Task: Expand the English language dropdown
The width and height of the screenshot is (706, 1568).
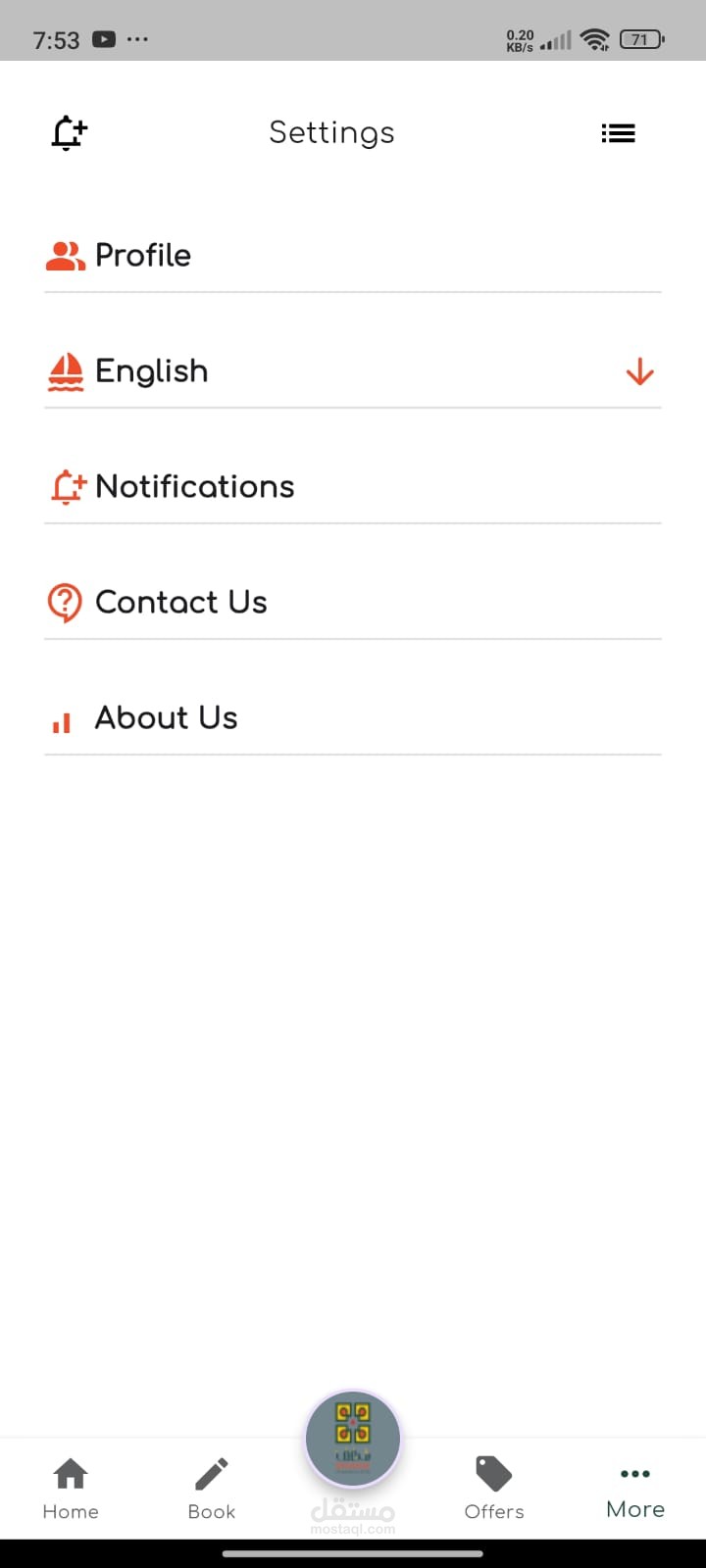Action: point(639,372)
